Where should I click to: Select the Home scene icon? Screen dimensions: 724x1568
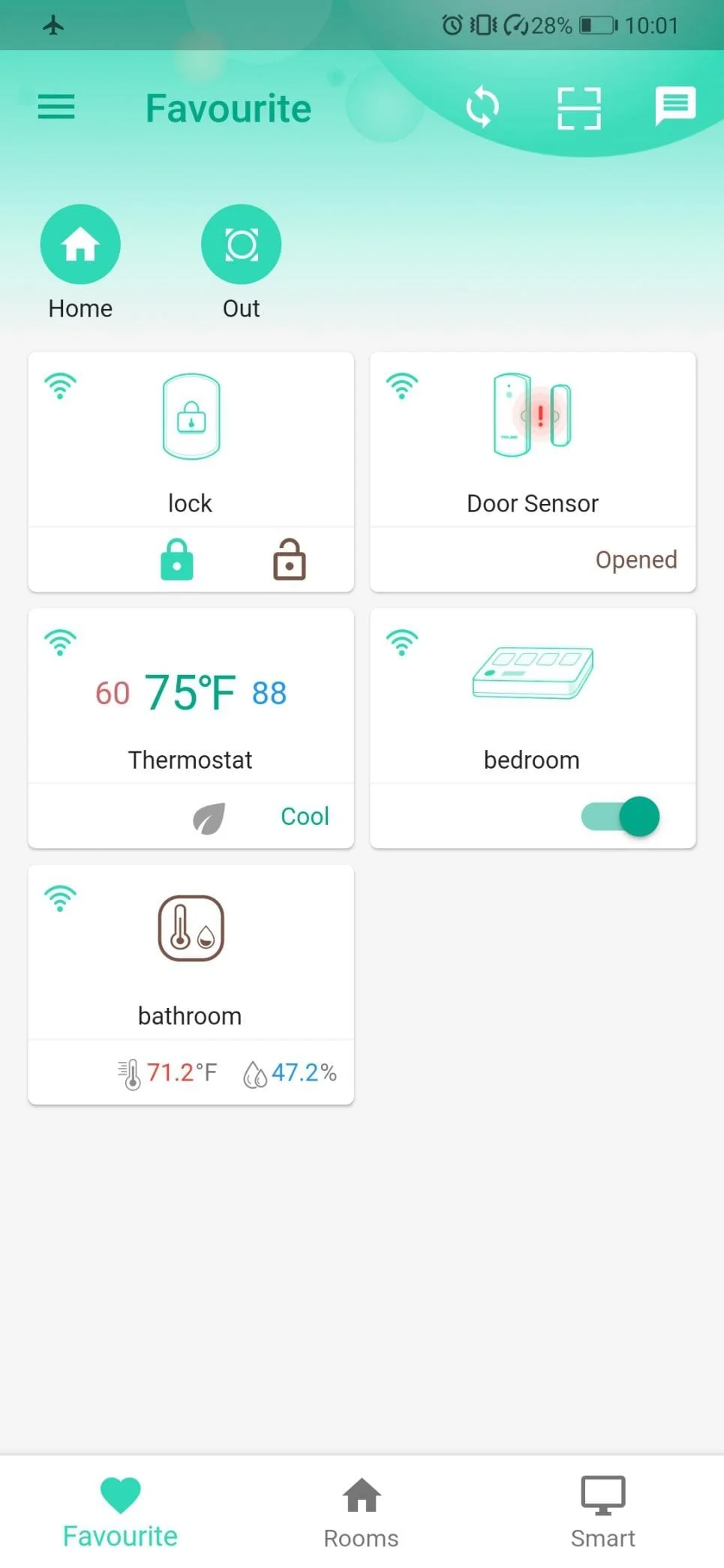coord(80,243)
